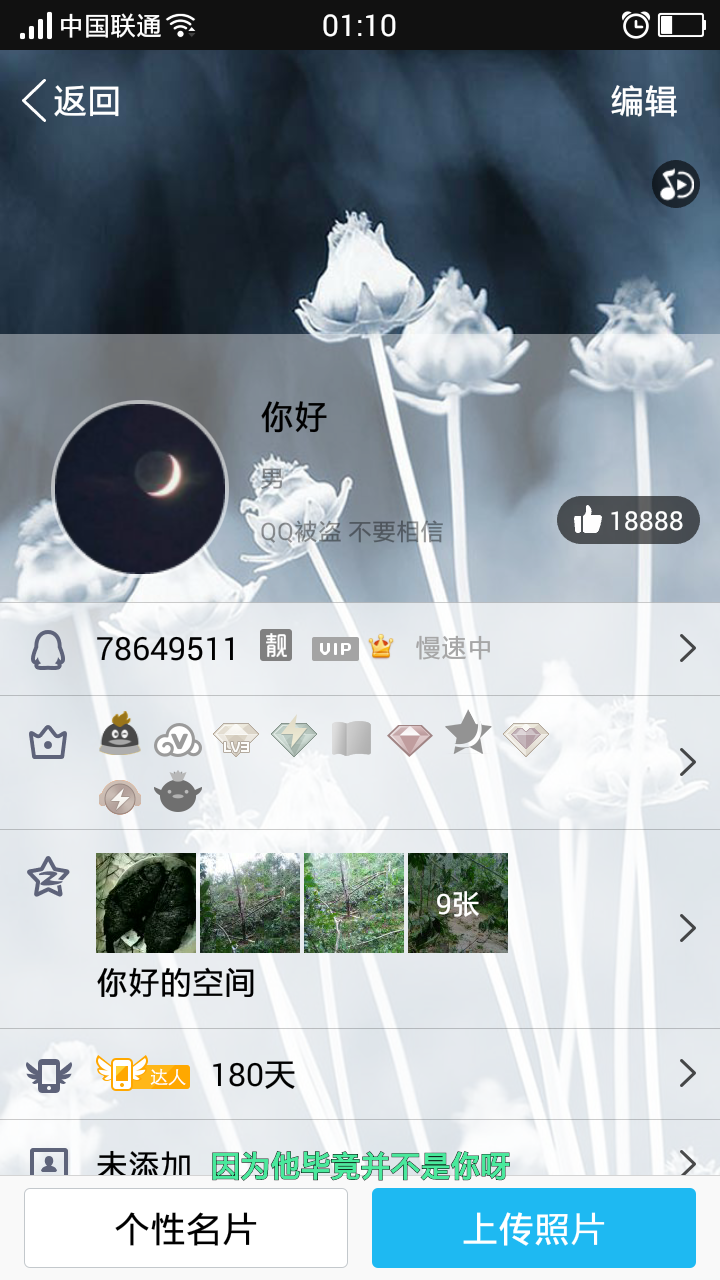Tap the 个性名片 button

pos(186,1228)
